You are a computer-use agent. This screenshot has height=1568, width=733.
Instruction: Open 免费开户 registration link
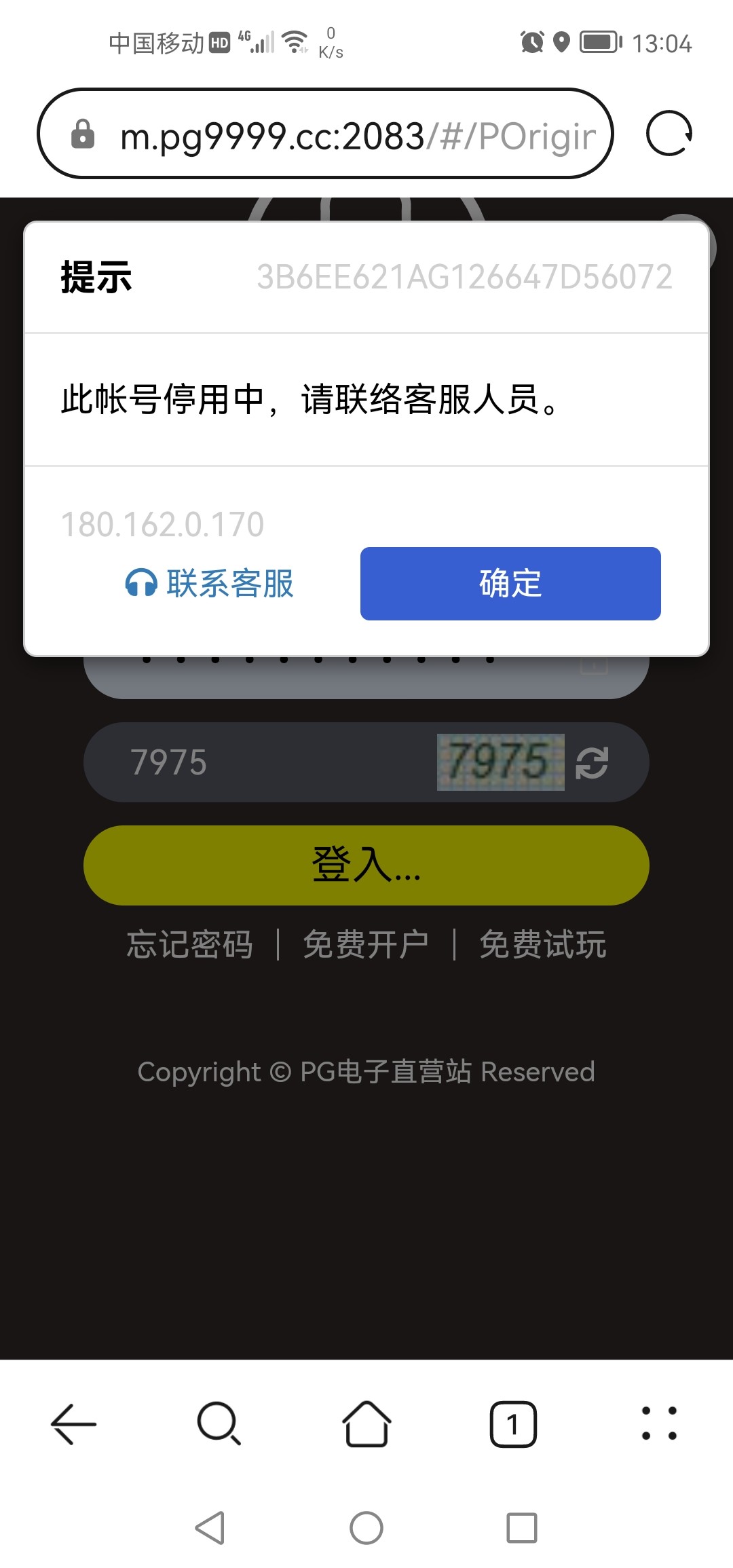pyautogui.click(x=366, y=945)
